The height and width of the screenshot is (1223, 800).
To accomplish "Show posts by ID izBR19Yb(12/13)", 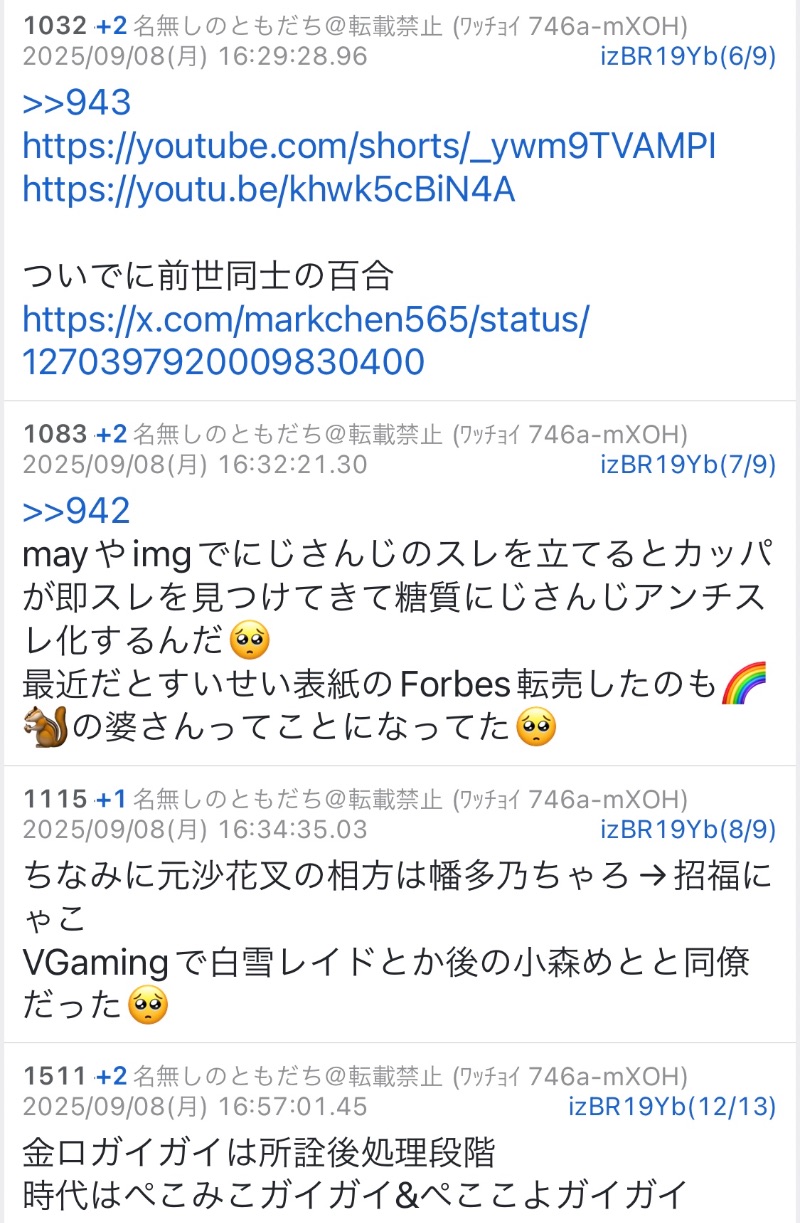I will pyautogui.click(x=672, y=1107).
